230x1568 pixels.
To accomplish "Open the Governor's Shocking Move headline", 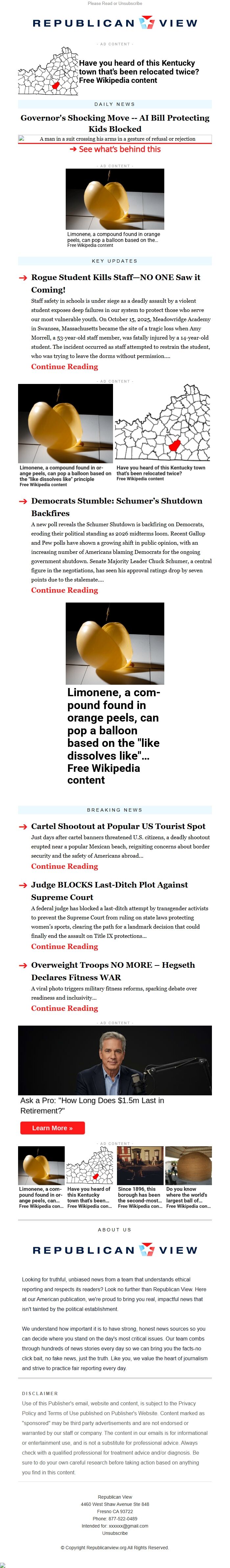I will click(115, 123).
